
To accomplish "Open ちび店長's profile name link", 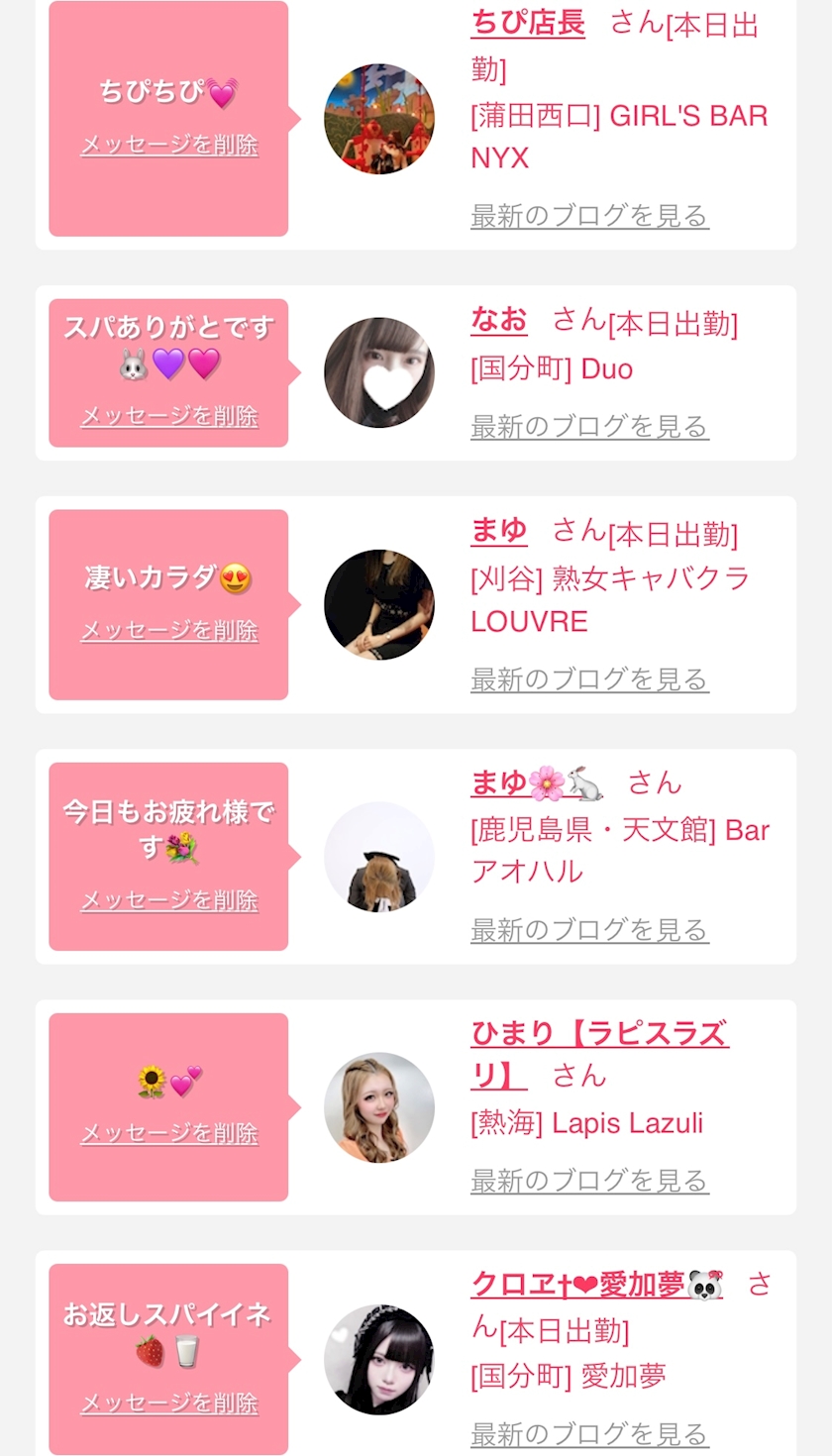I will tap(528, 23).
